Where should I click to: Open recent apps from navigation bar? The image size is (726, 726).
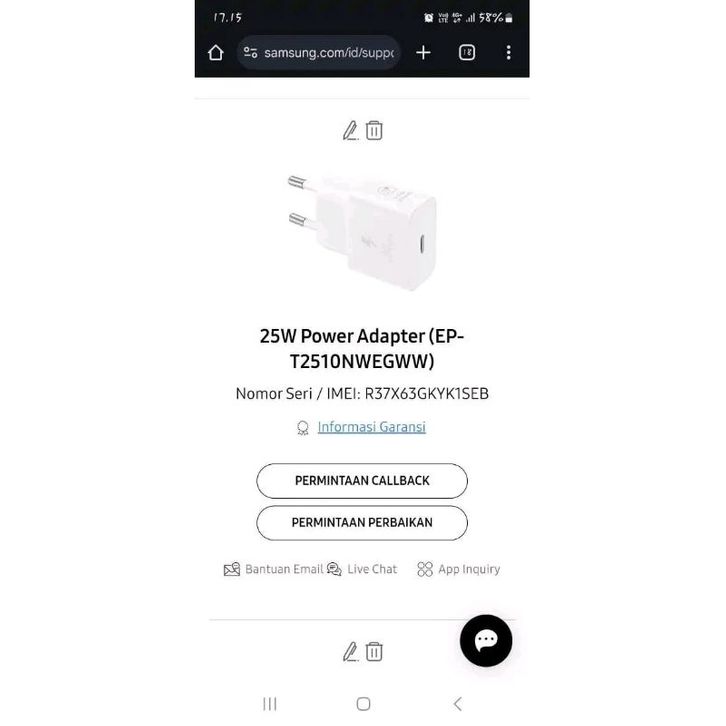tap(270, 704)
